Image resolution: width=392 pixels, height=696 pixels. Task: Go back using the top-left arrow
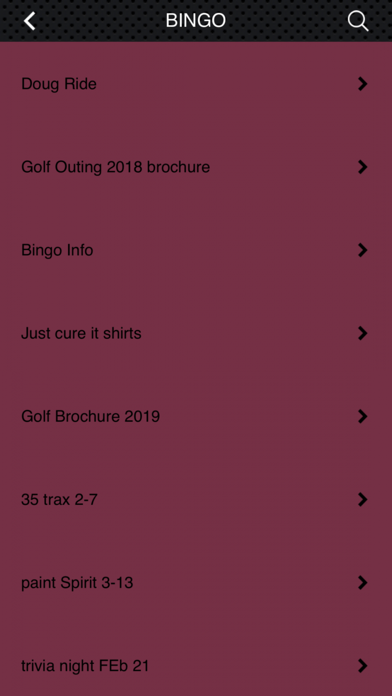[x=29, y=21]
